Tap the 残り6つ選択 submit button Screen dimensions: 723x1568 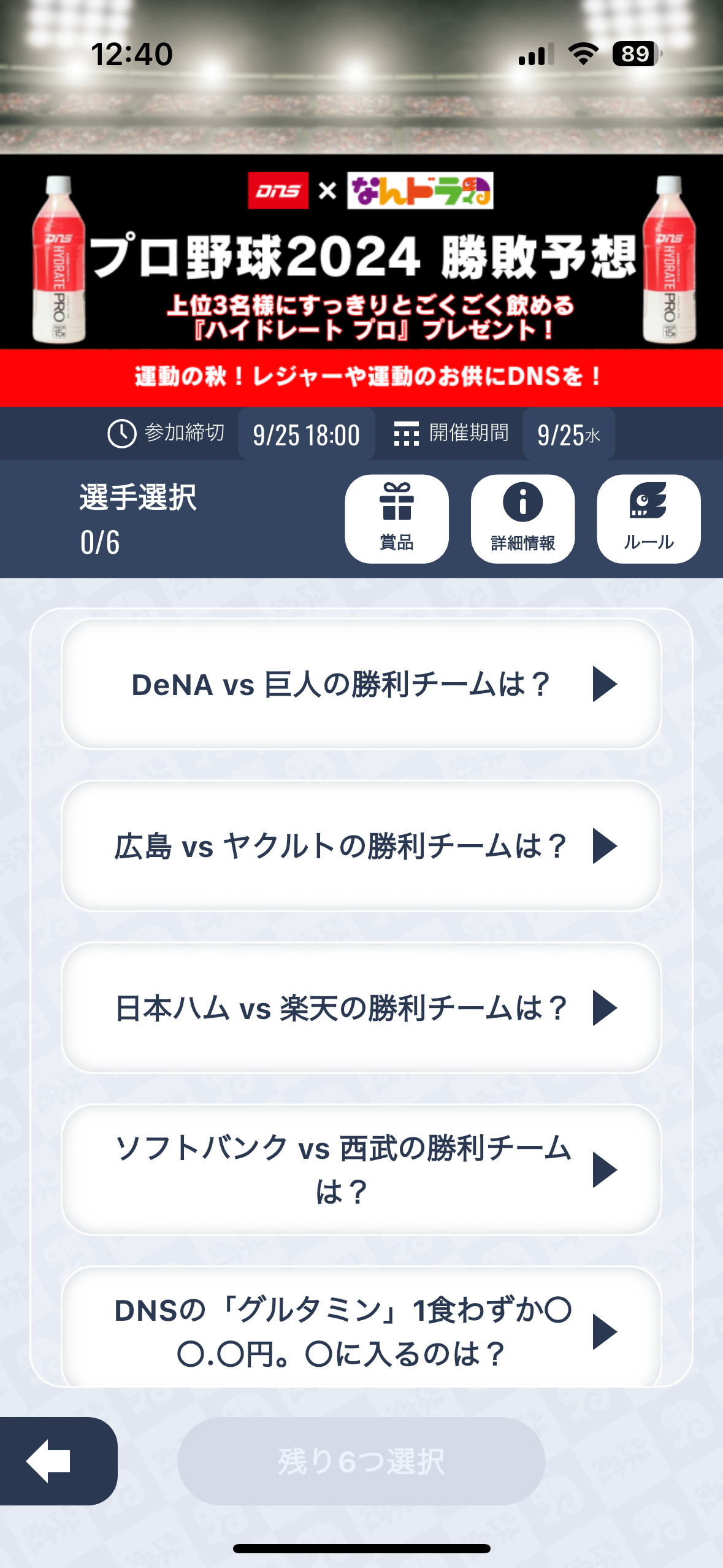[361, 1461]
